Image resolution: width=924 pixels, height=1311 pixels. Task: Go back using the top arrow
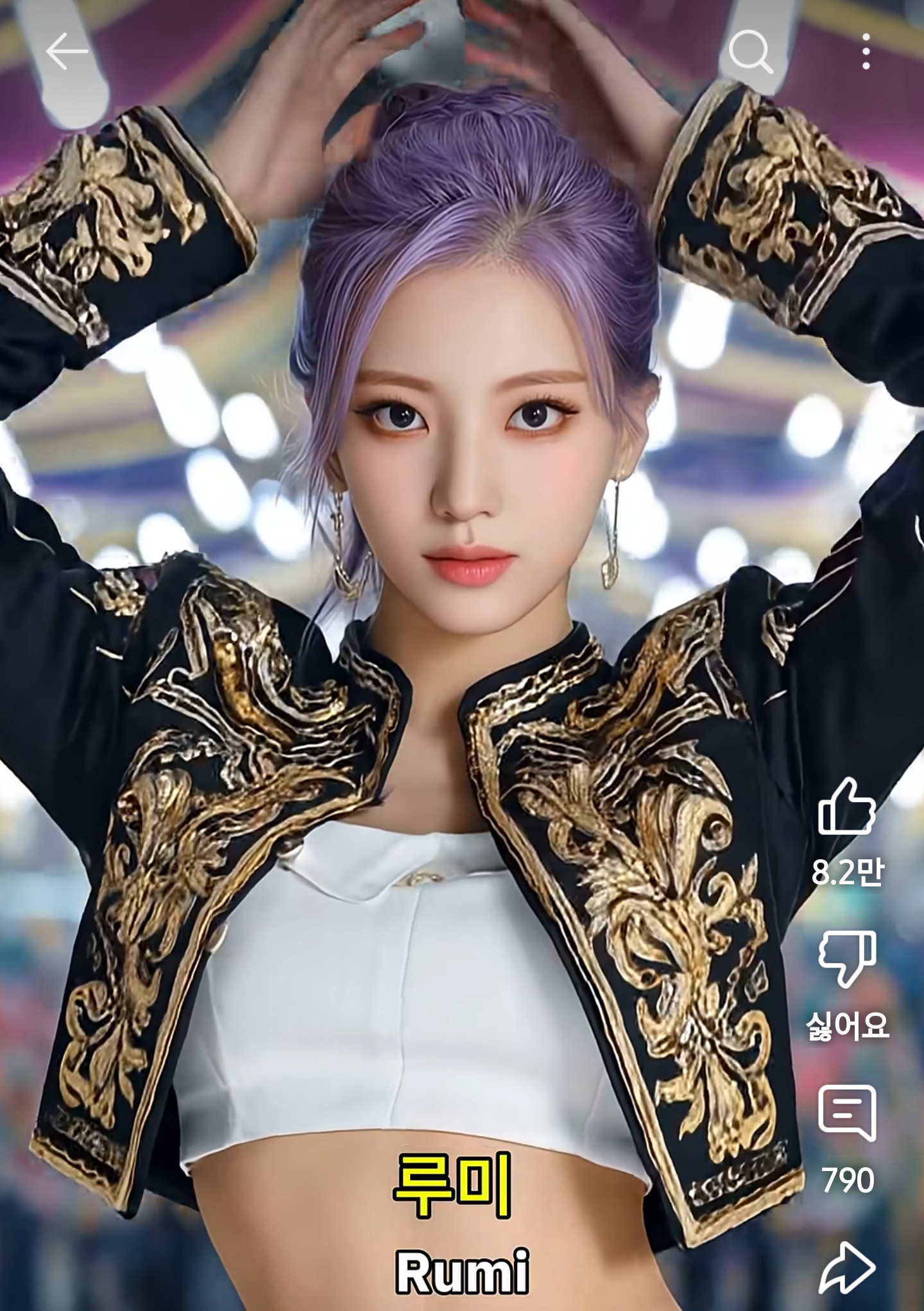click(x=67, y=52)
